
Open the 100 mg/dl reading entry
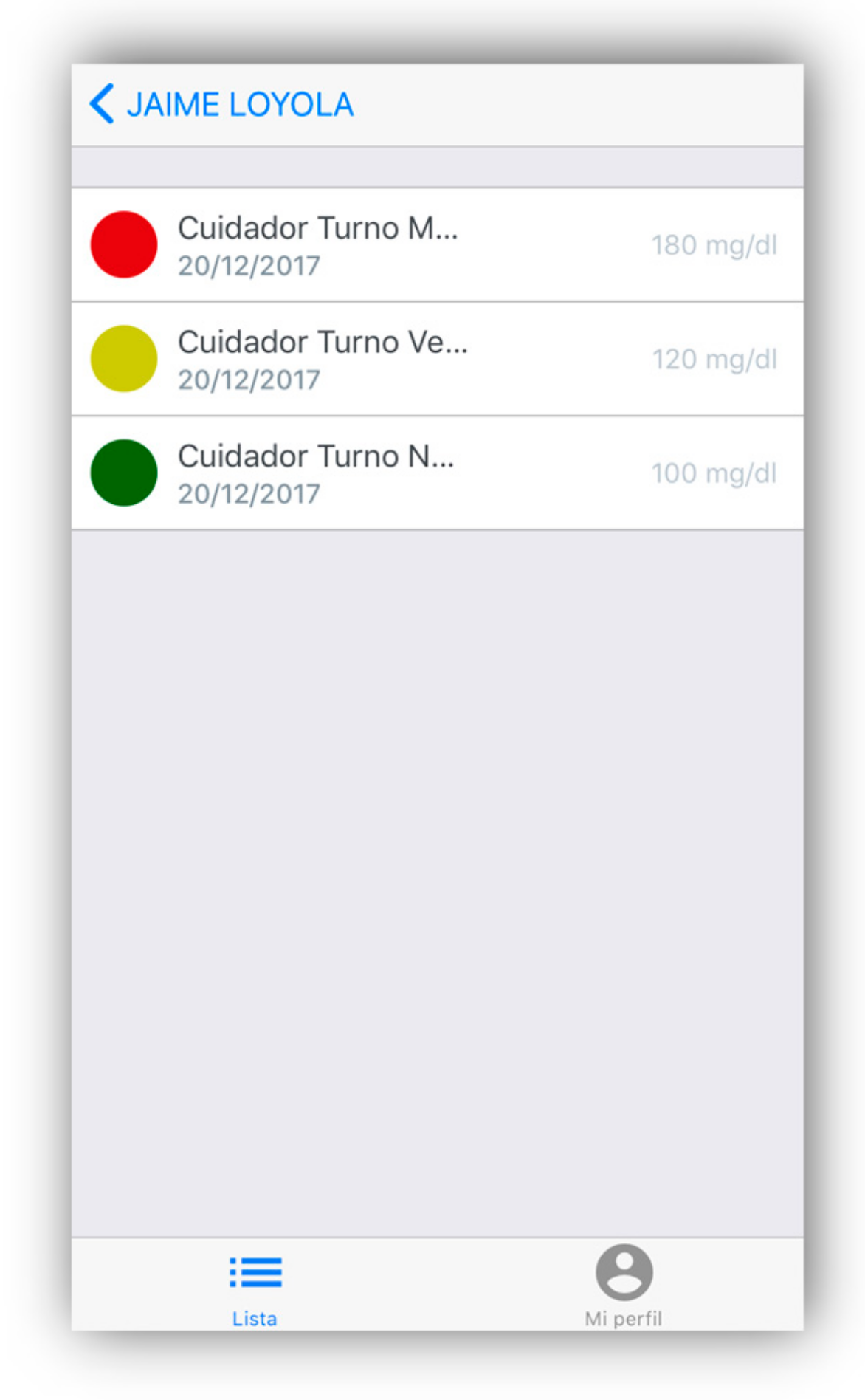point(437,473)
